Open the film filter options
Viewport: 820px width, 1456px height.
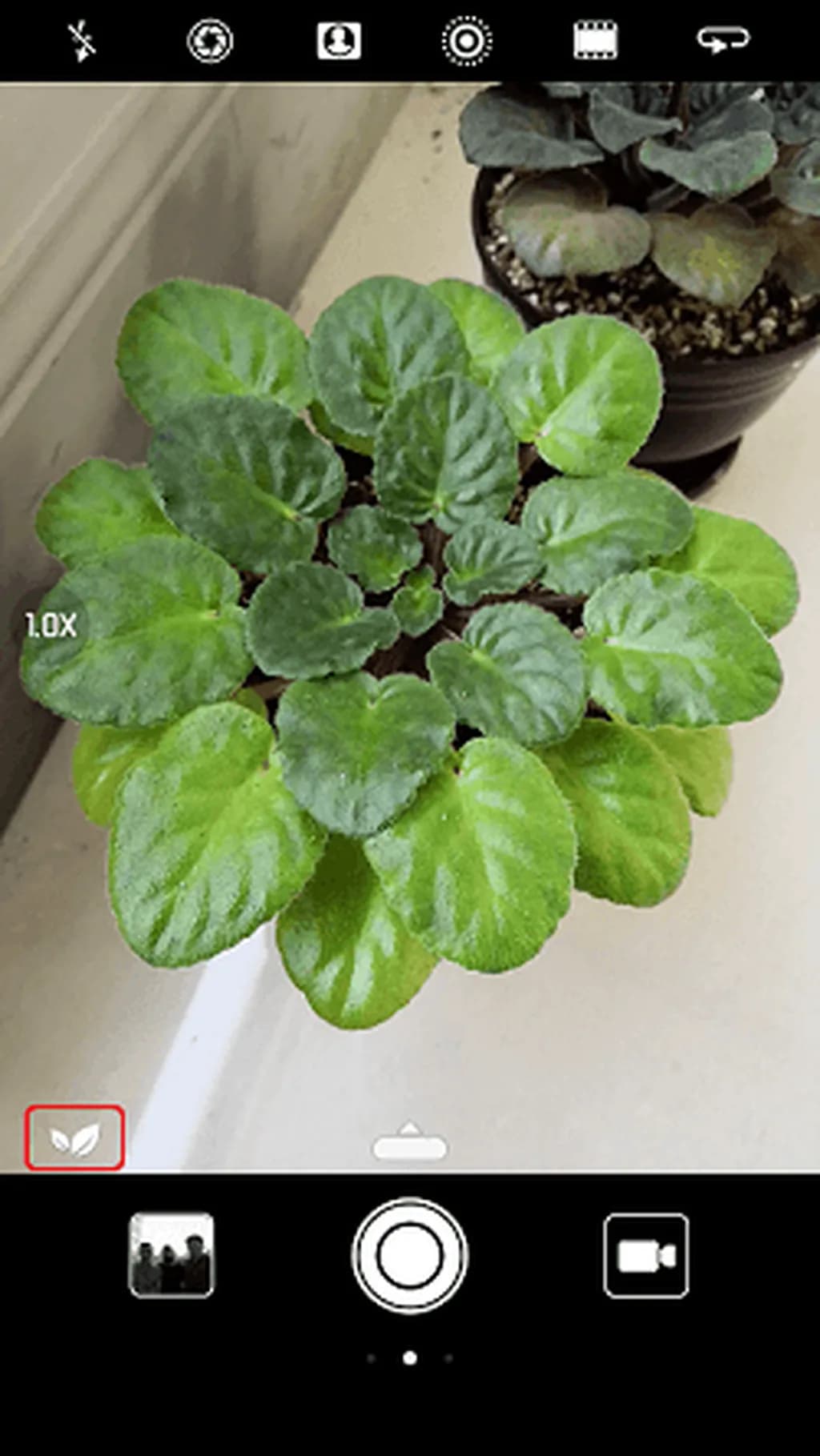pyautogui.click(x=596, y=41)
